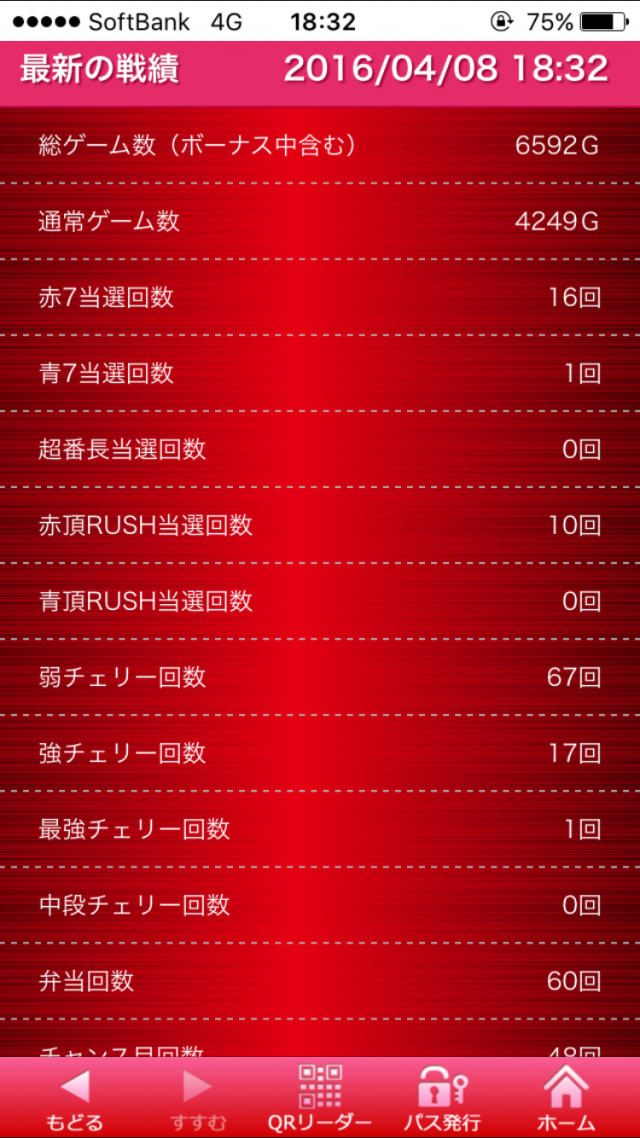Open the QRリーダー scanner
This screenshot has width=640, height=1138.
click(320, 1098)
